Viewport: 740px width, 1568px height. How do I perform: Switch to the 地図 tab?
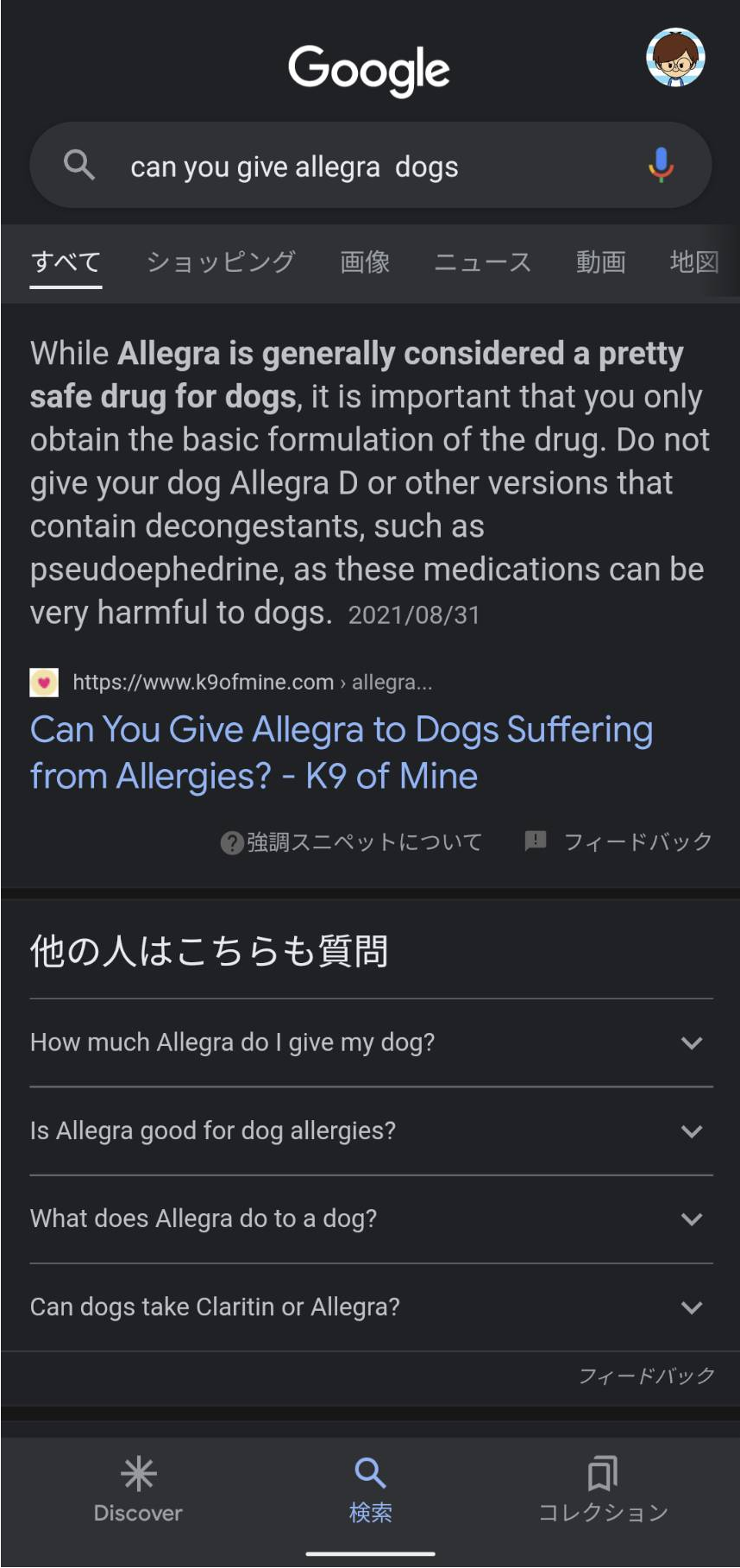pyautogui.click(x=694, y=261)
